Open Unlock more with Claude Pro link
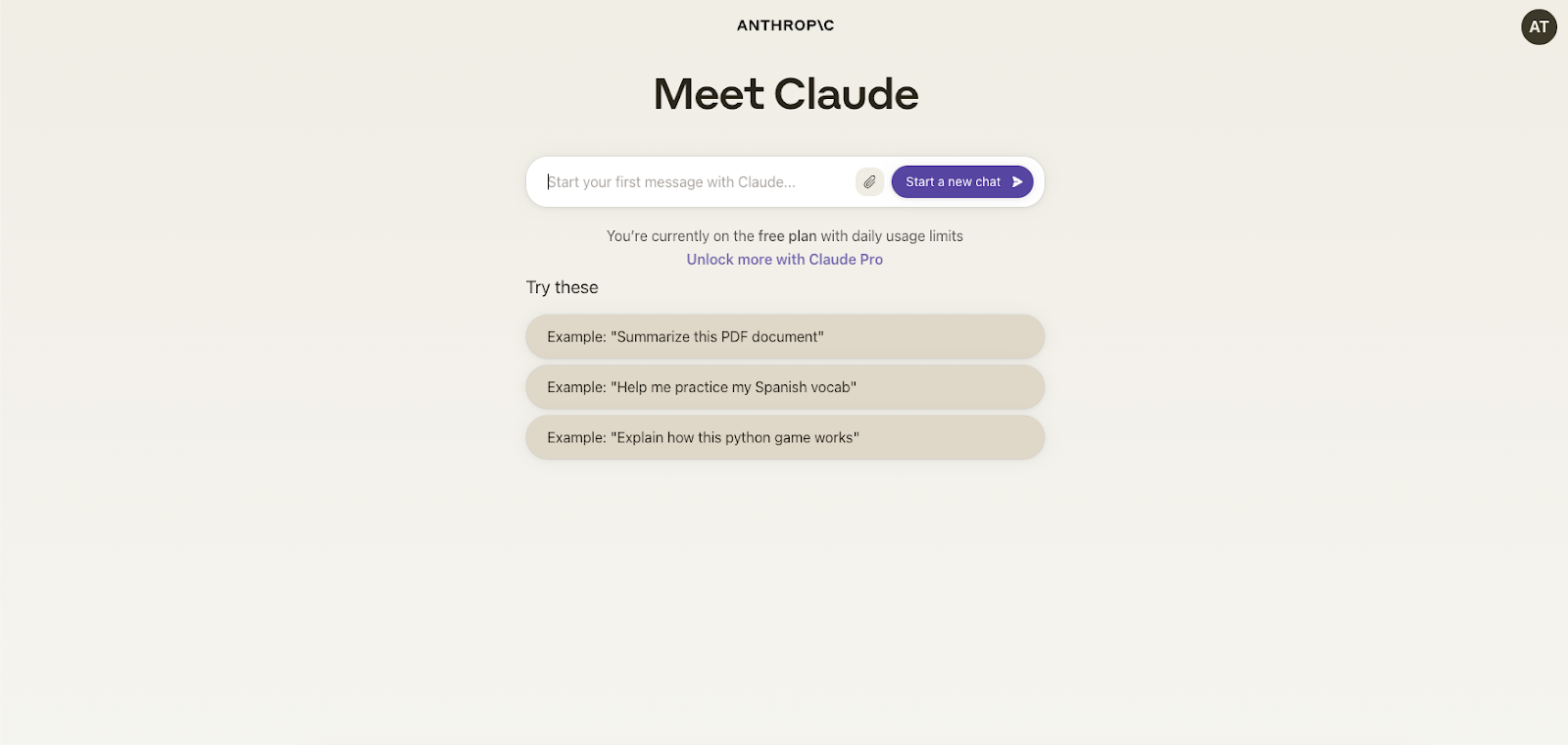Viewport: 1568px width, 745px height. [x=784, y=260]
